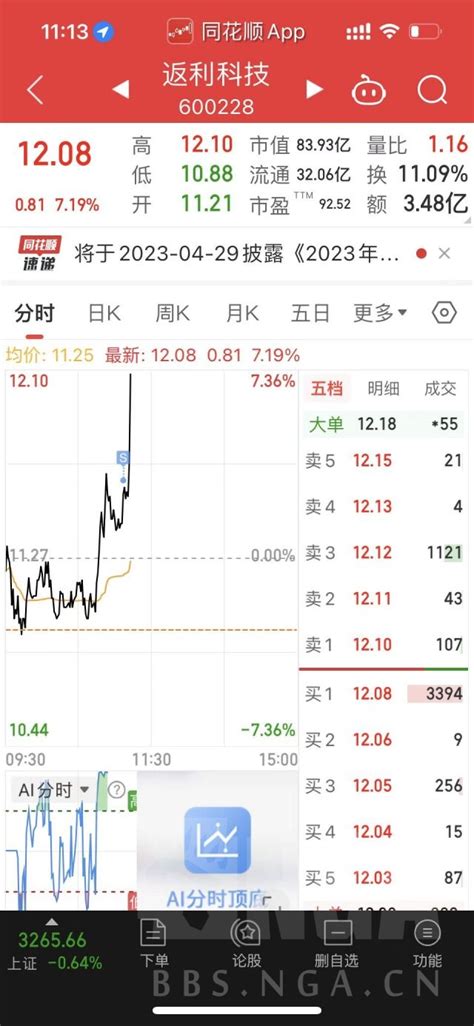474x1026 pixels.
Task: Expand the AI分时 indicator dropdown
Action: click(x=54, y=790)
